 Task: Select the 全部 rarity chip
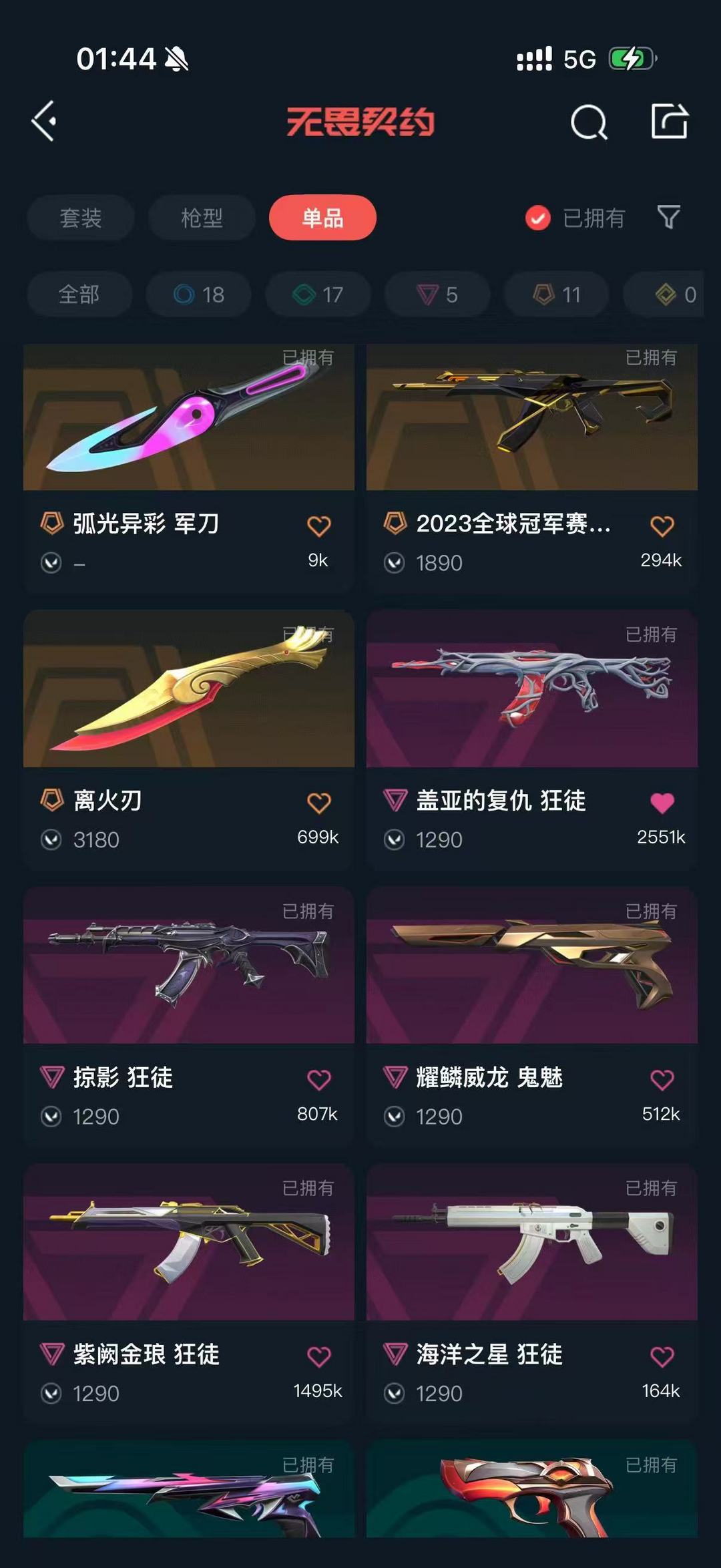click(79, 295)
